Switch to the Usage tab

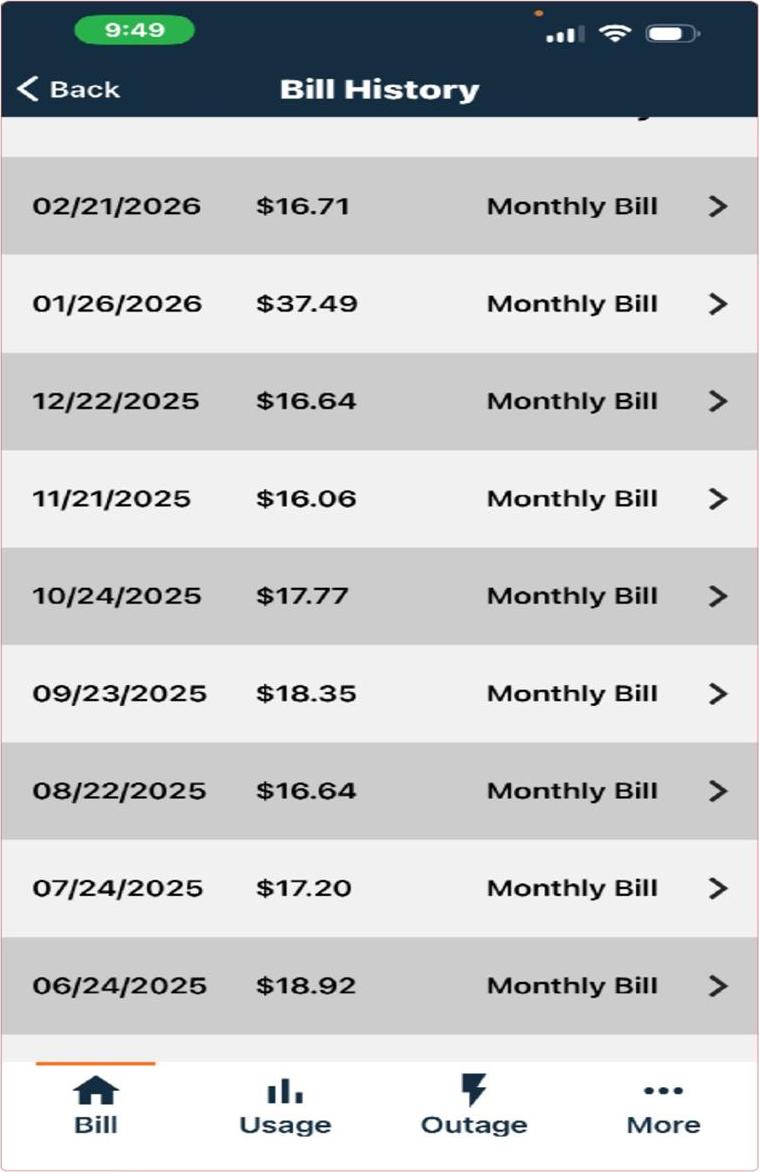285,1106
